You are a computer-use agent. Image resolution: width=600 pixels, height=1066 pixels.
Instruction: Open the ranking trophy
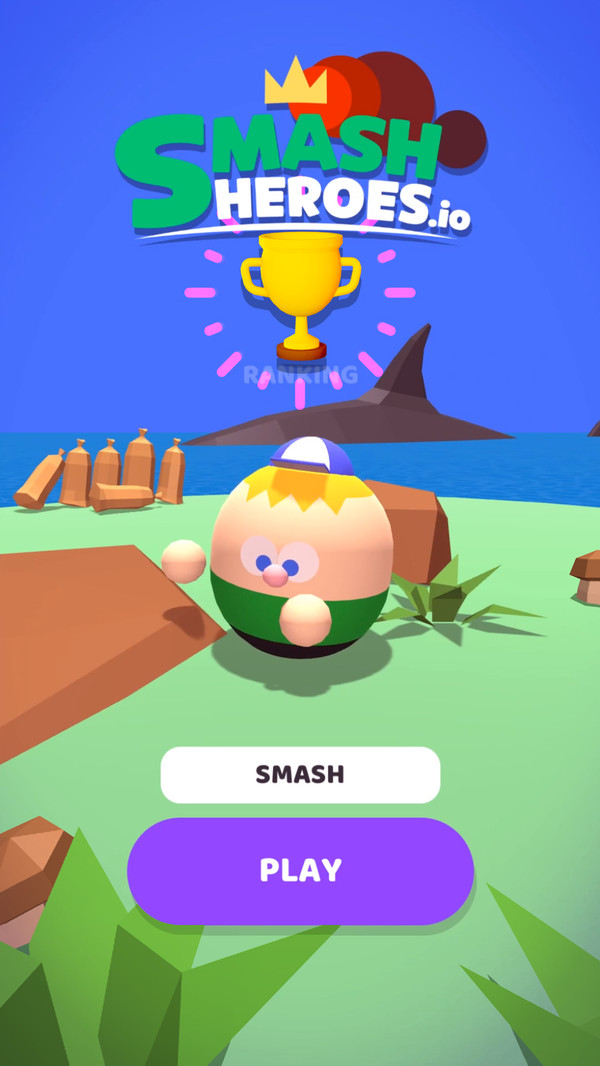[300, 300]
